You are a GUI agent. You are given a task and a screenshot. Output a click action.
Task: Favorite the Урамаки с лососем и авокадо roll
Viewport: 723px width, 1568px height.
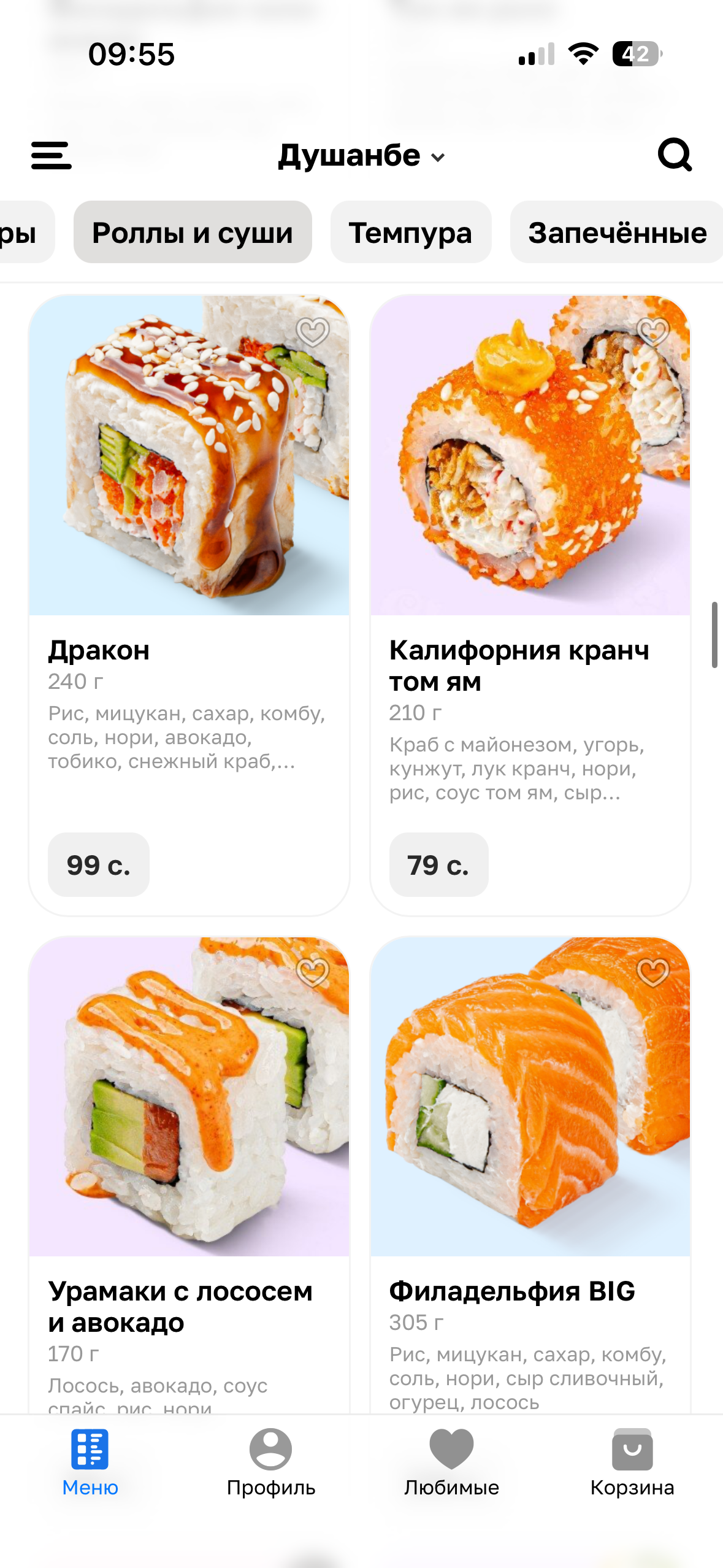coord(313,972)
